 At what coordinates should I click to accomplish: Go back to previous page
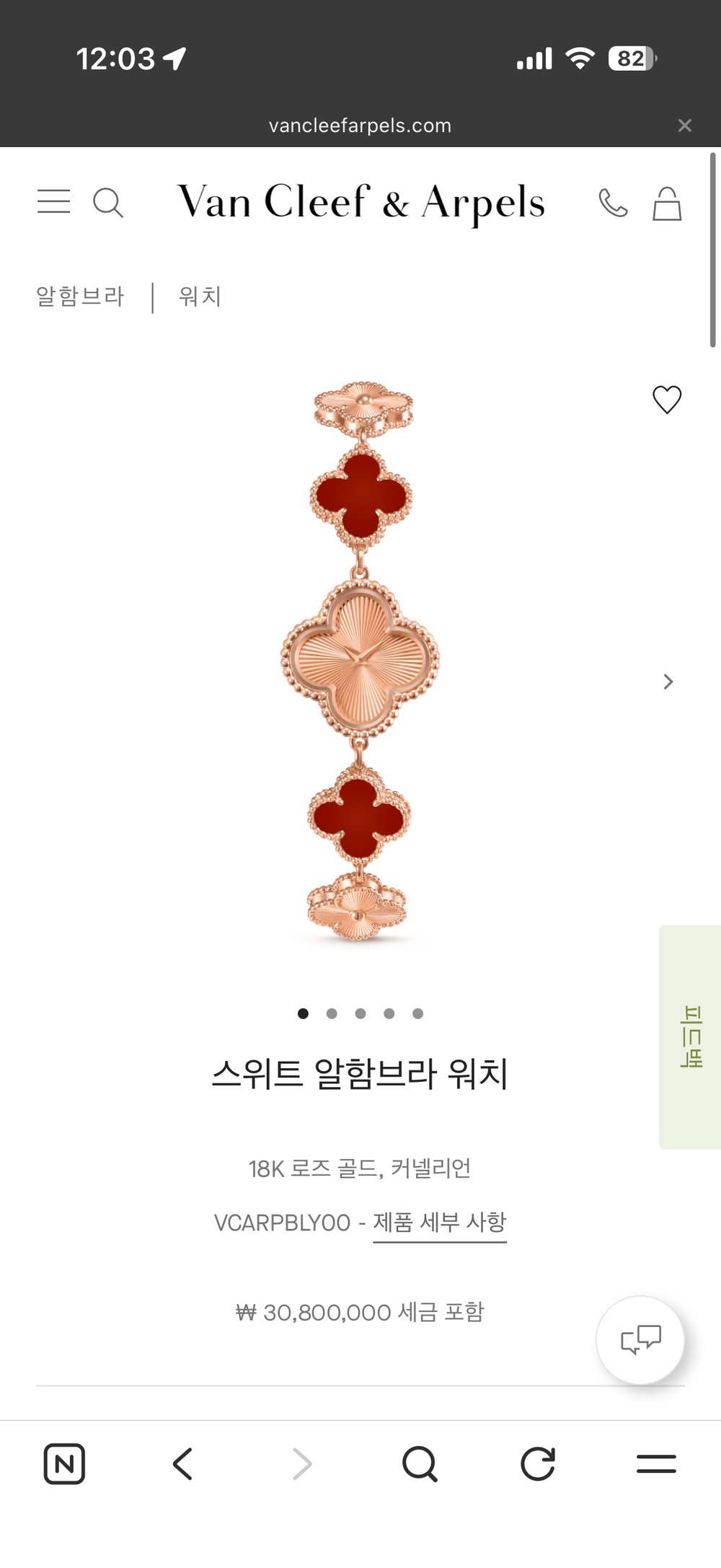183,1464
